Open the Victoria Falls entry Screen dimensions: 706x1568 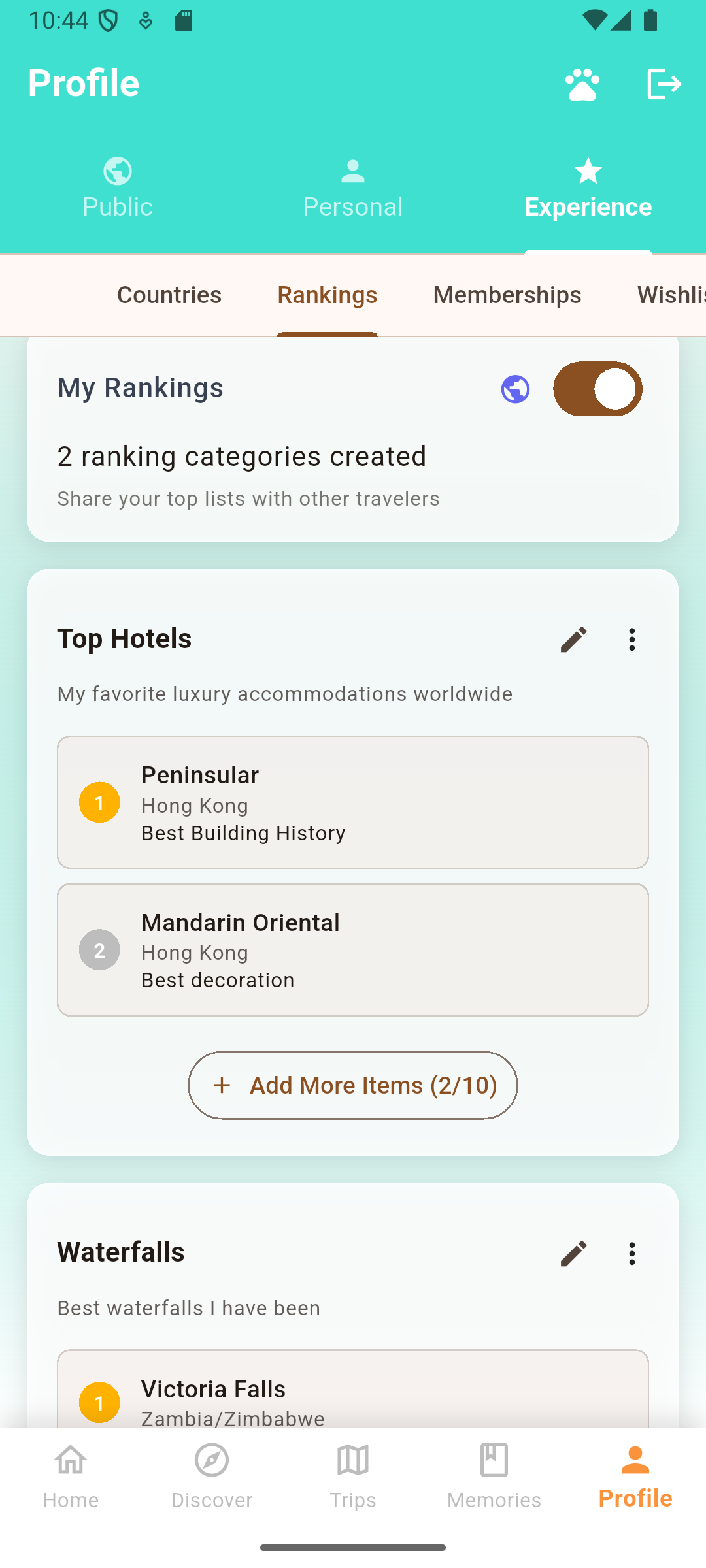tap(353, 1392)
